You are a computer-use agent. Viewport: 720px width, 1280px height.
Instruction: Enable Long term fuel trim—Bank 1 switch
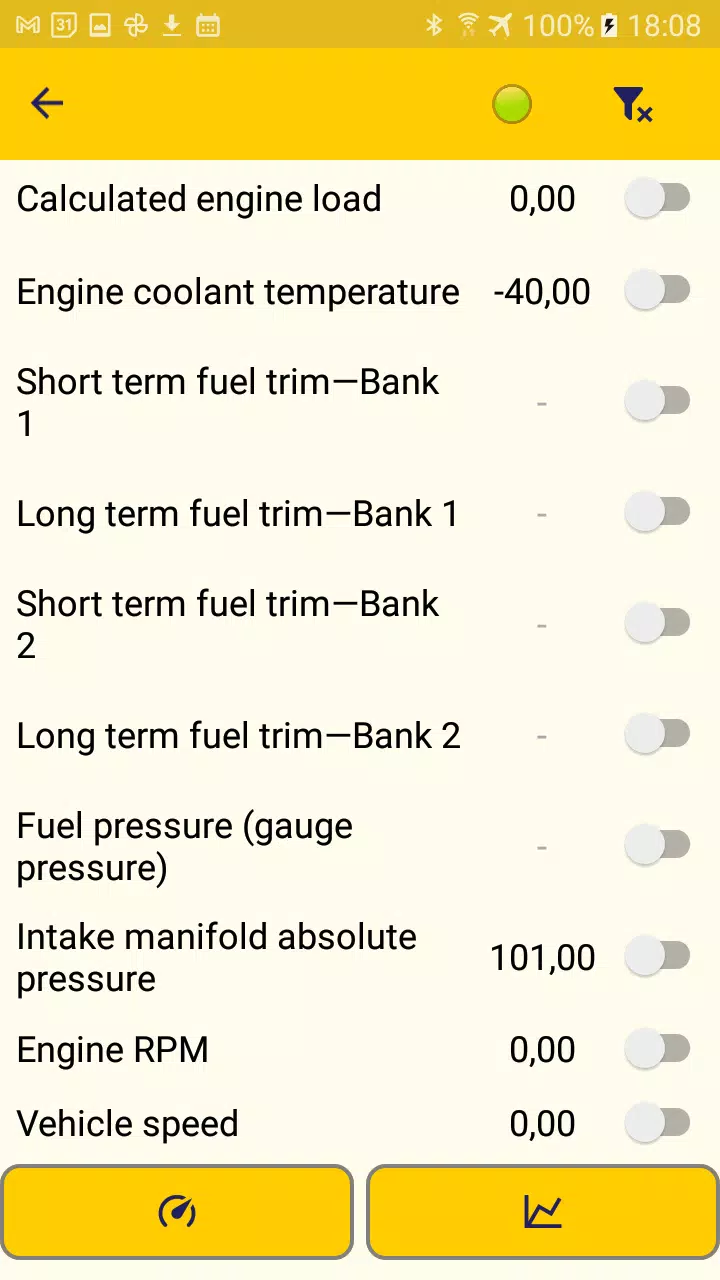click(658, 513)
